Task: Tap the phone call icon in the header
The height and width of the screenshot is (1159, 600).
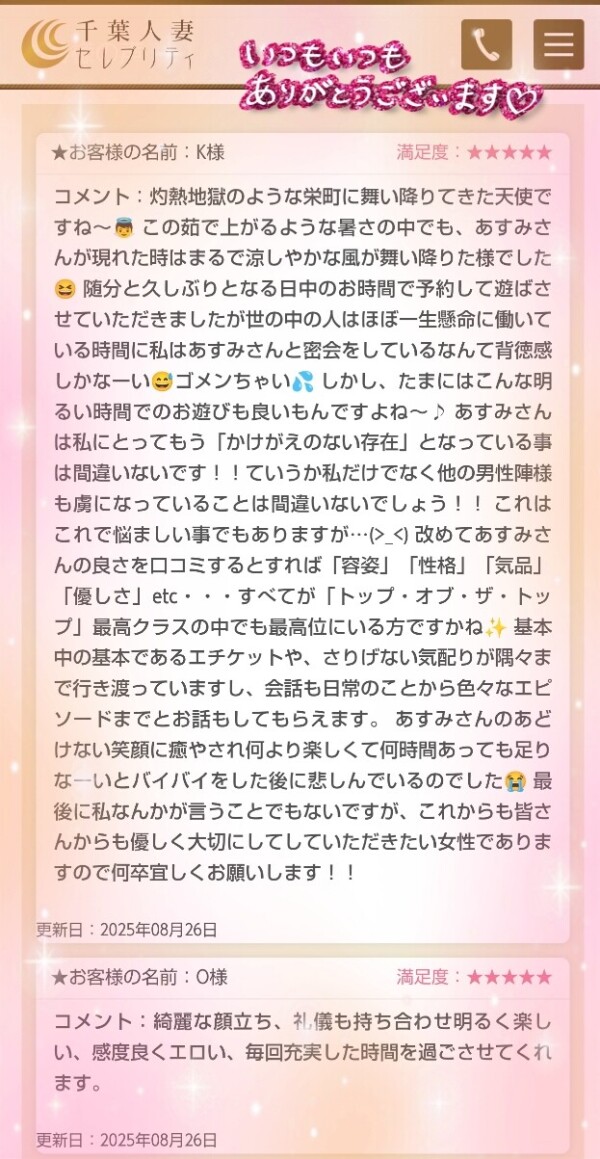Action: (486, 45)
